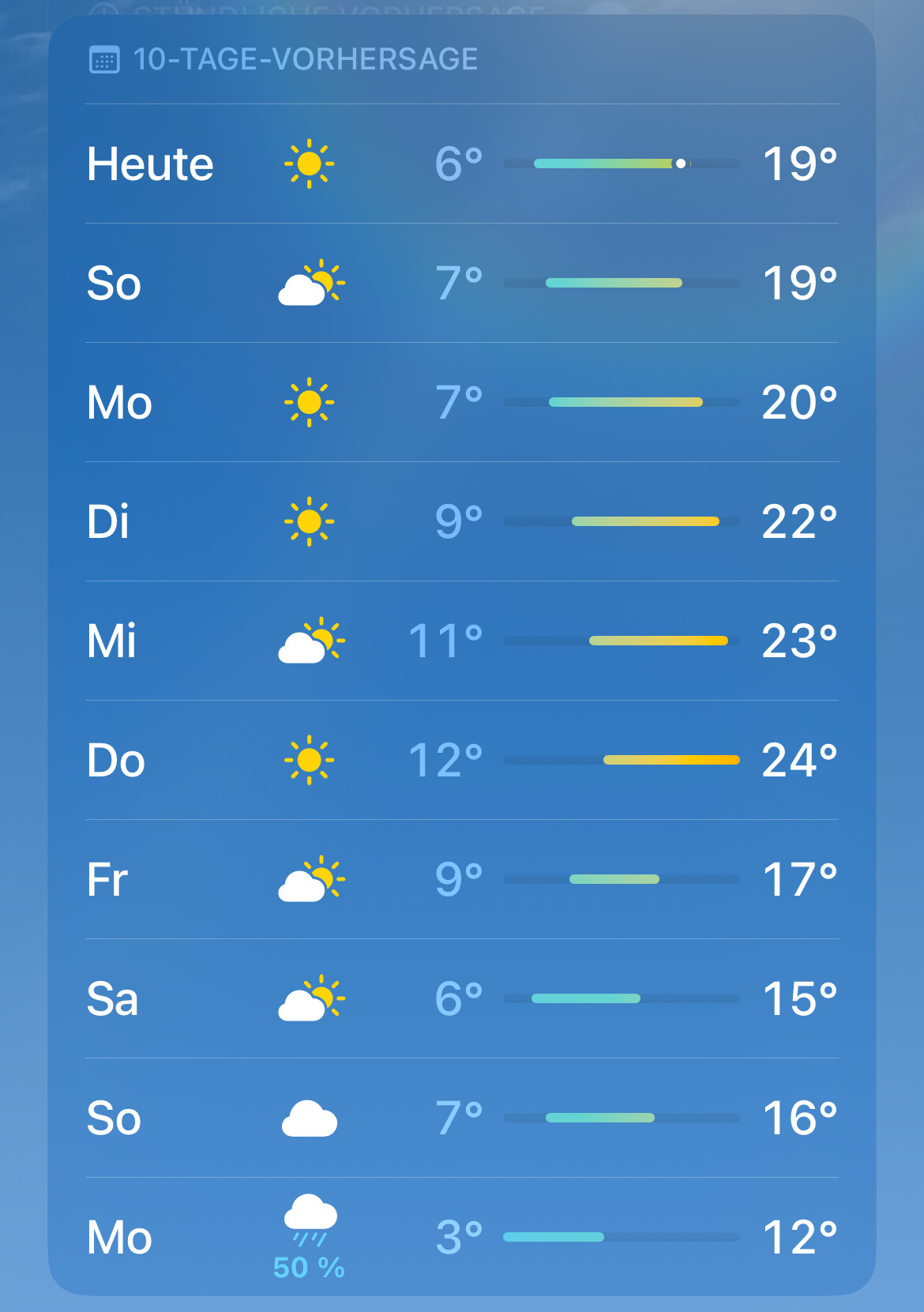Open the Fr forecast row

pos(462,880)
